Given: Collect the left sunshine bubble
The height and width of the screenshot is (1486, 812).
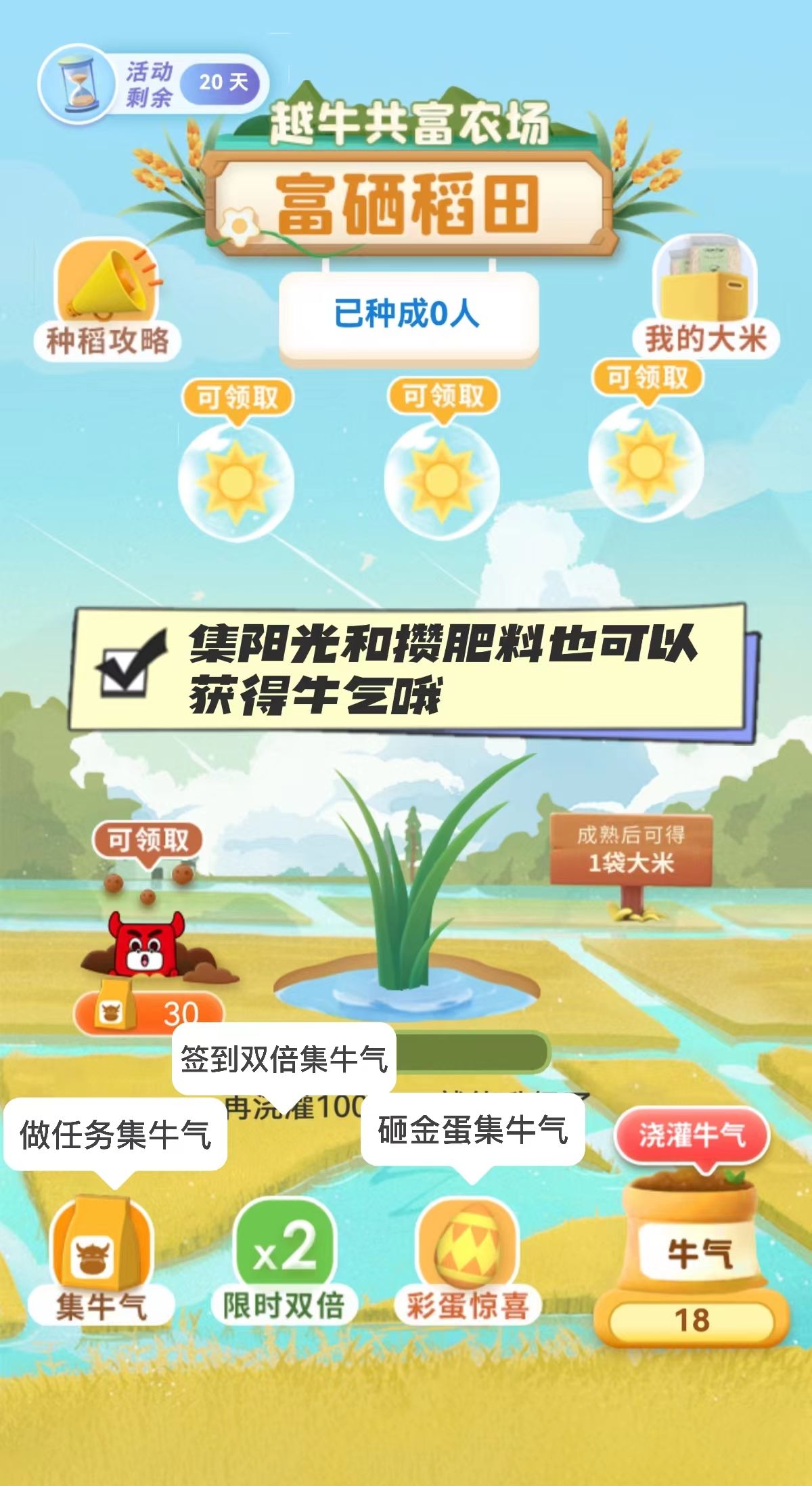Looking at the screenshot, I should pyautogui.click(x=236, y=480).
